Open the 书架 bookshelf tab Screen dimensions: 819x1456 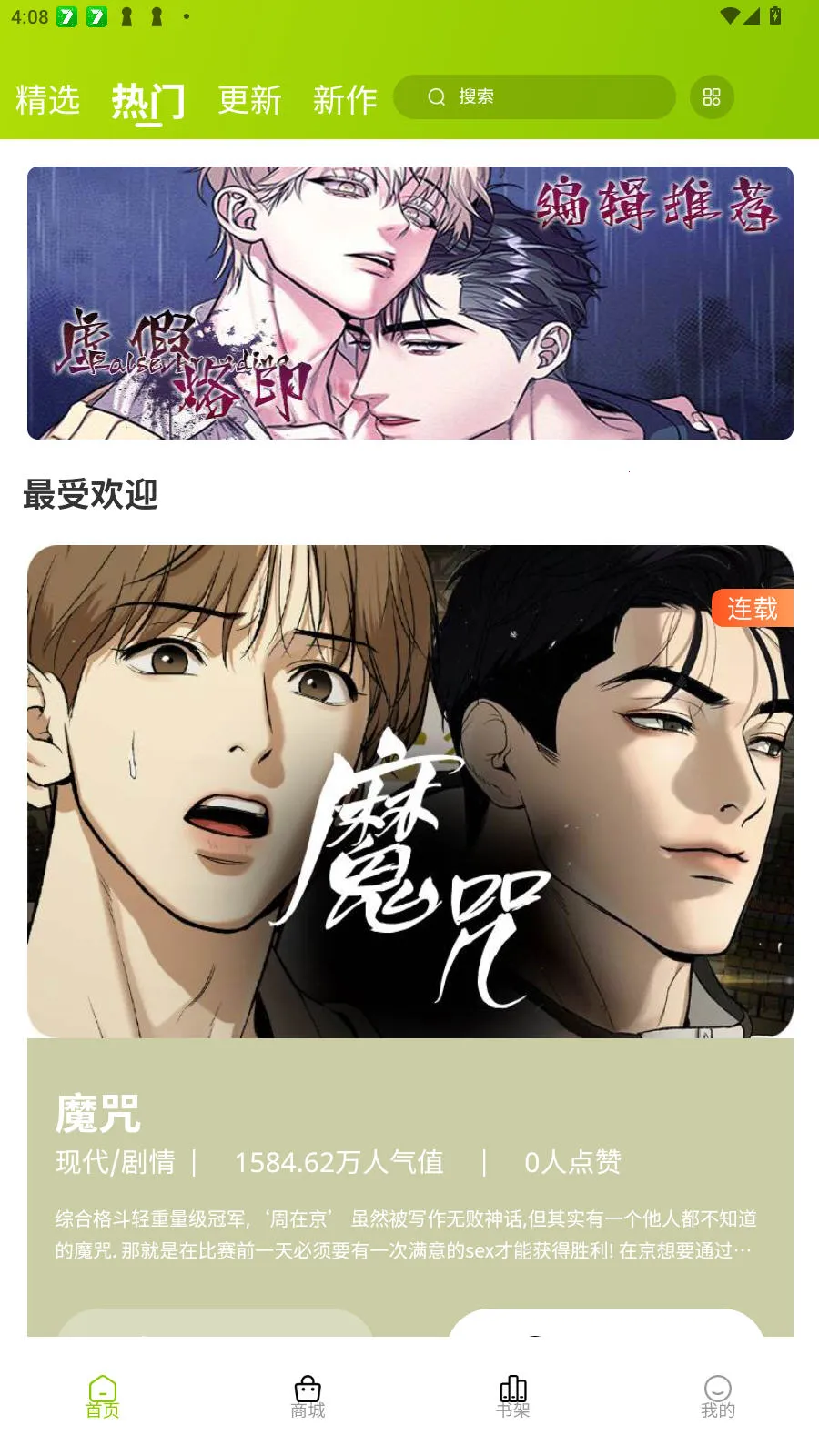512,1397
